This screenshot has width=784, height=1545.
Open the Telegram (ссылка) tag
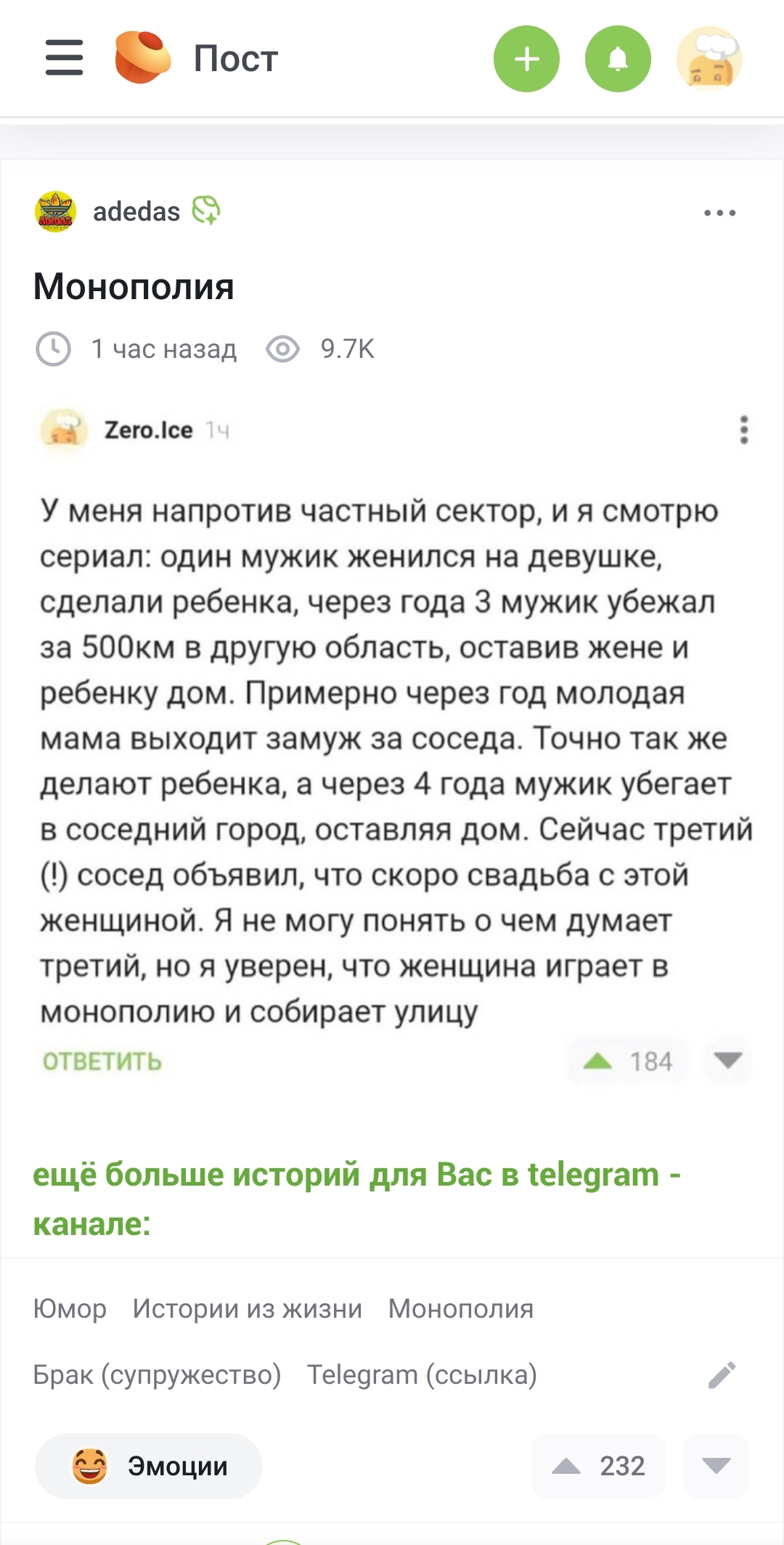tap(422, 1374)
